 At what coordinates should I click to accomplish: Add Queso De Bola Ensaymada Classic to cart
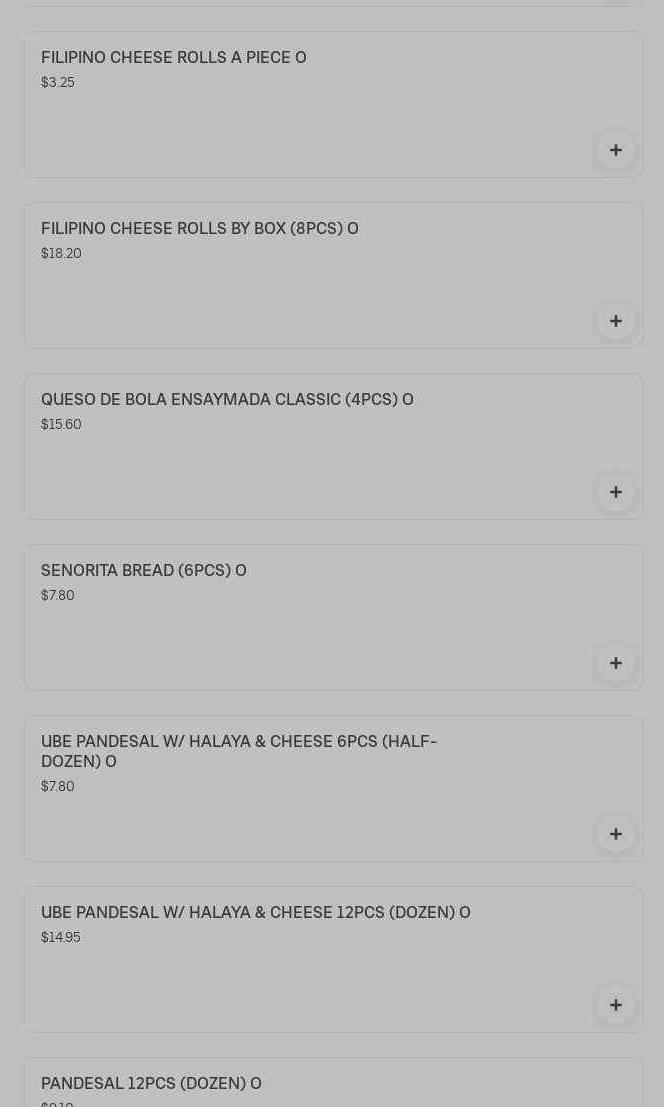[615, 492]
